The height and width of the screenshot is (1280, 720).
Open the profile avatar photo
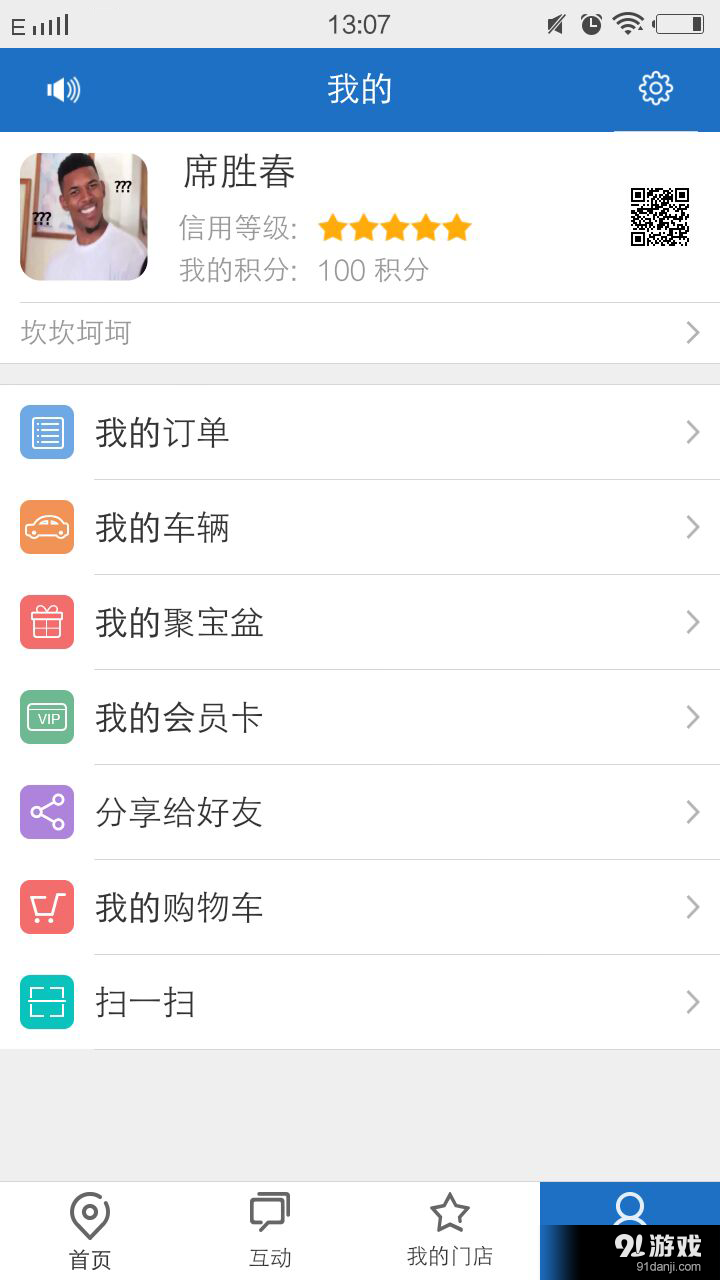83,216
